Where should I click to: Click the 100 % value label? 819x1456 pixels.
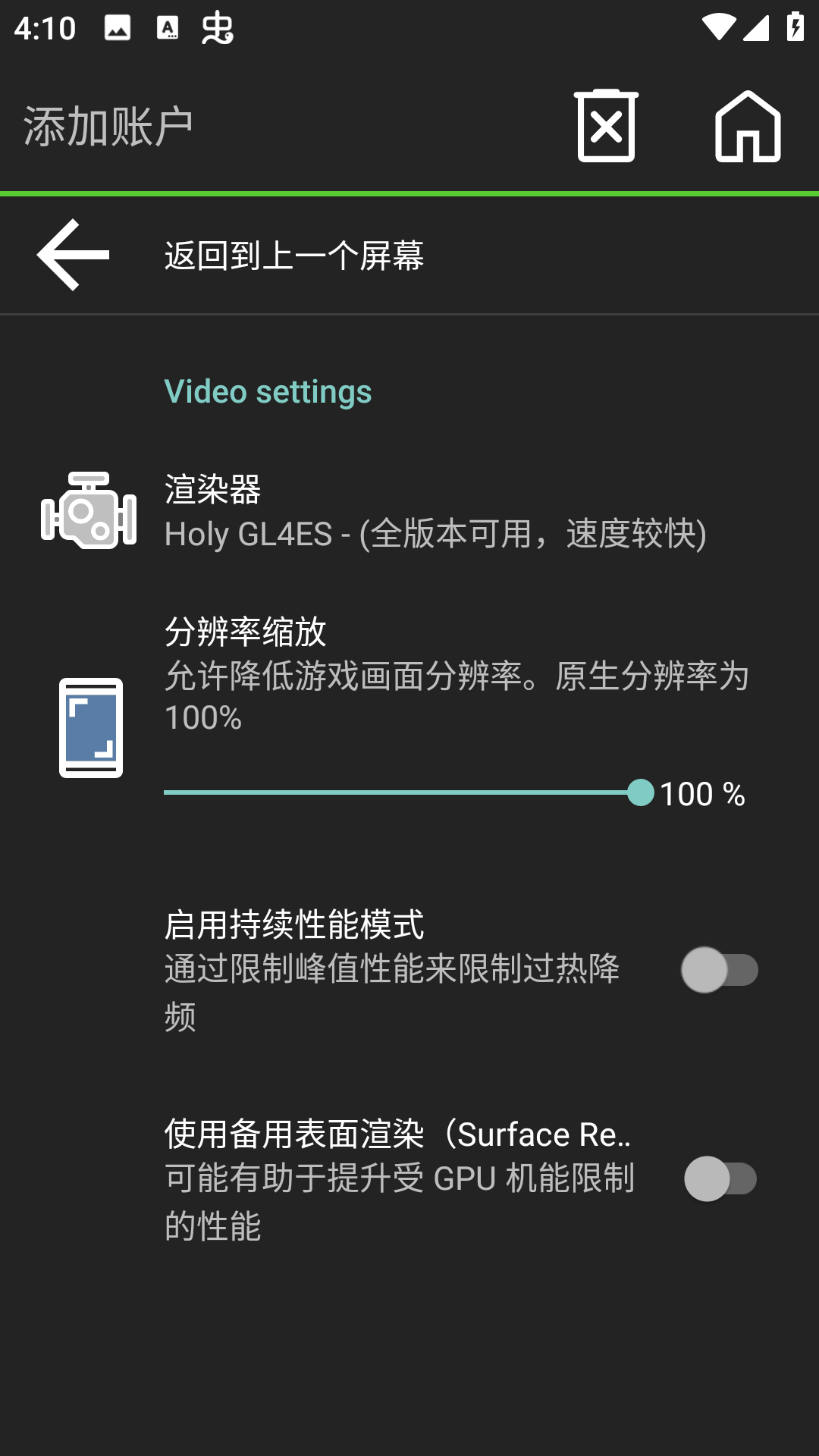point(701,795)
